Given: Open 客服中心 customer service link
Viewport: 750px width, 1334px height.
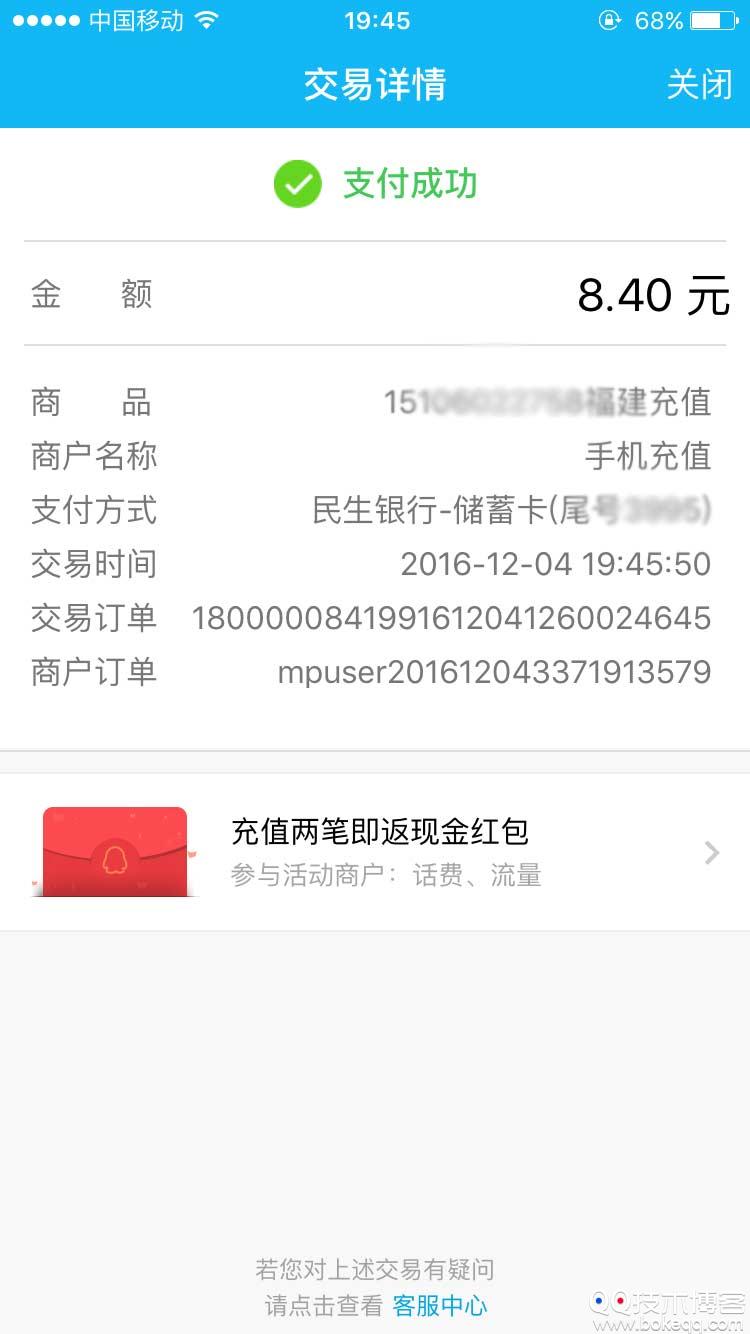Looking at the screenshot, I should pos(440,1305).
